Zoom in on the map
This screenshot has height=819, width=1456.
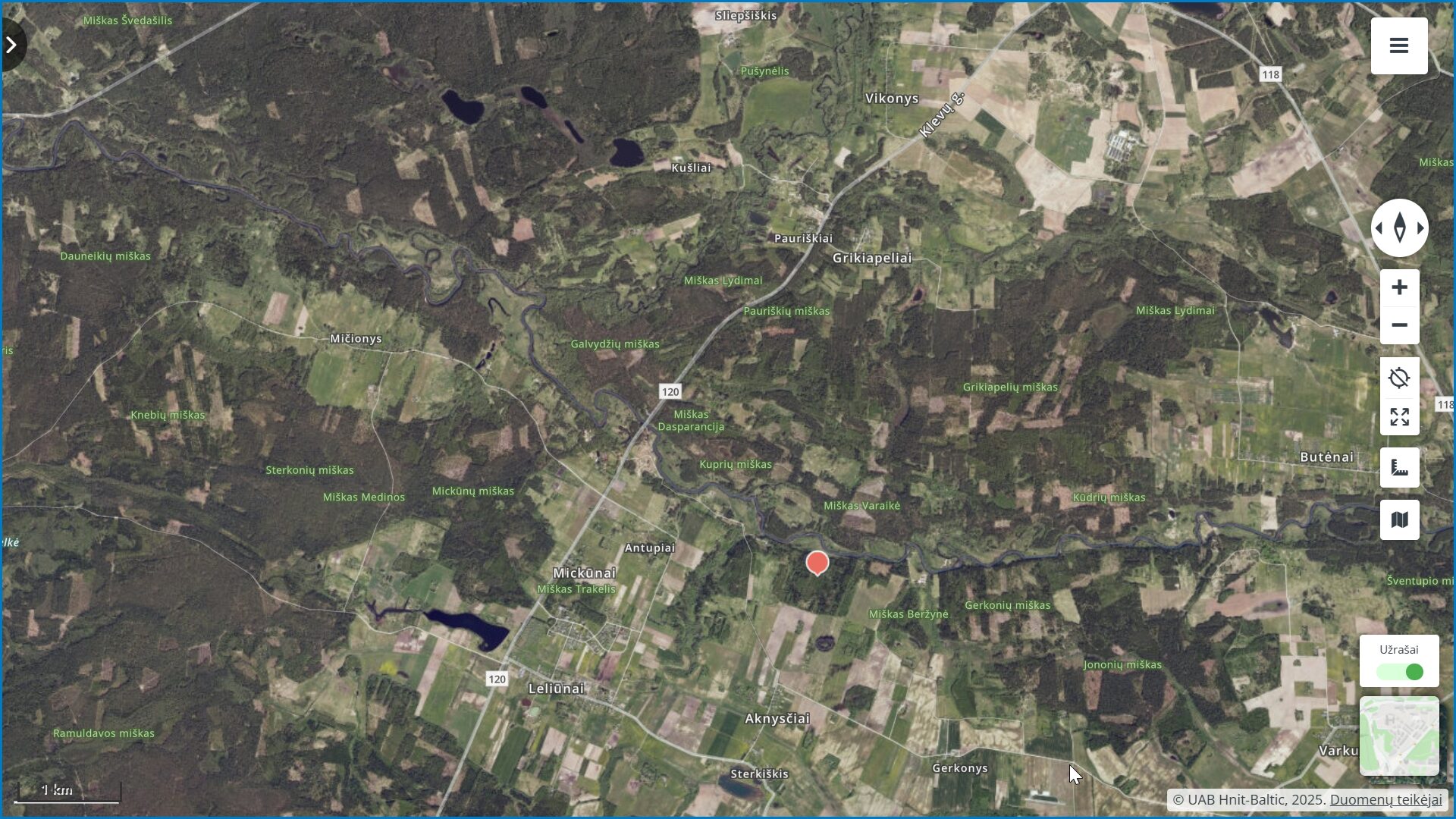click(x=1400, y=288)
